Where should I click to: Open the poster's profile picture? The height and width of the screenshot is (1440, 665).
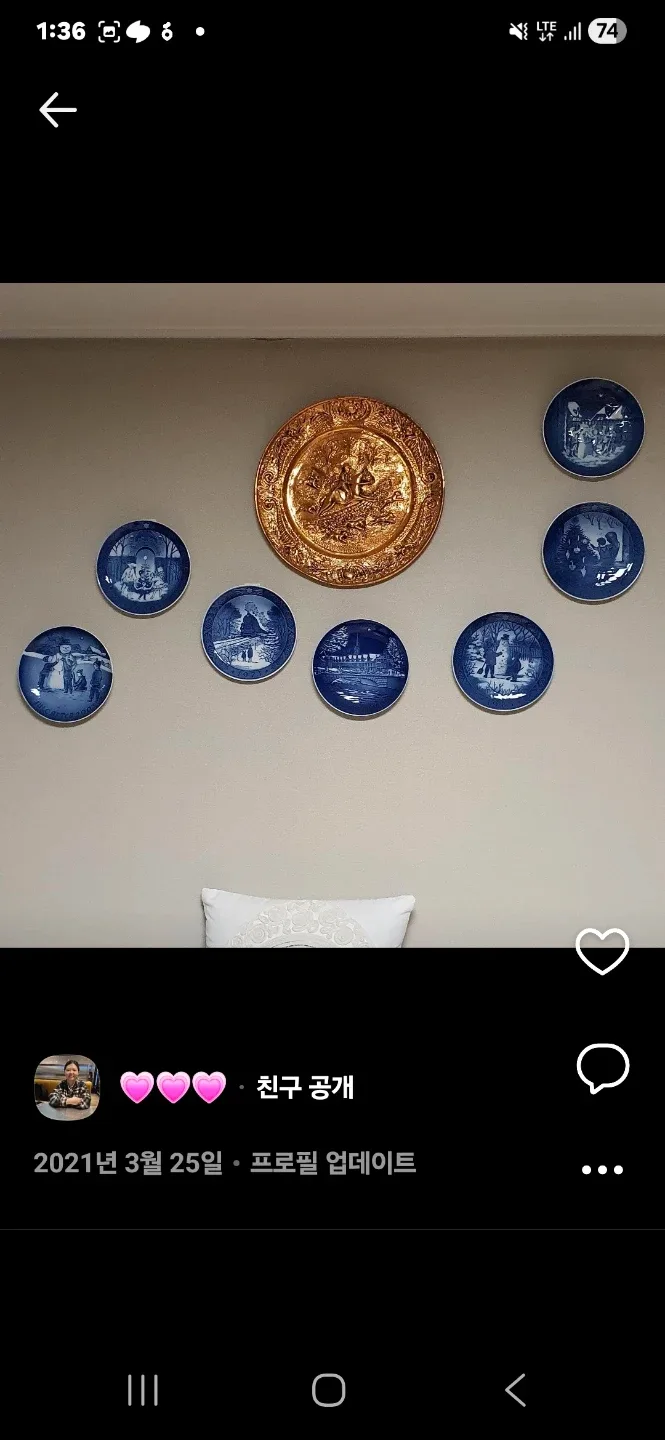coord(67,1087)
